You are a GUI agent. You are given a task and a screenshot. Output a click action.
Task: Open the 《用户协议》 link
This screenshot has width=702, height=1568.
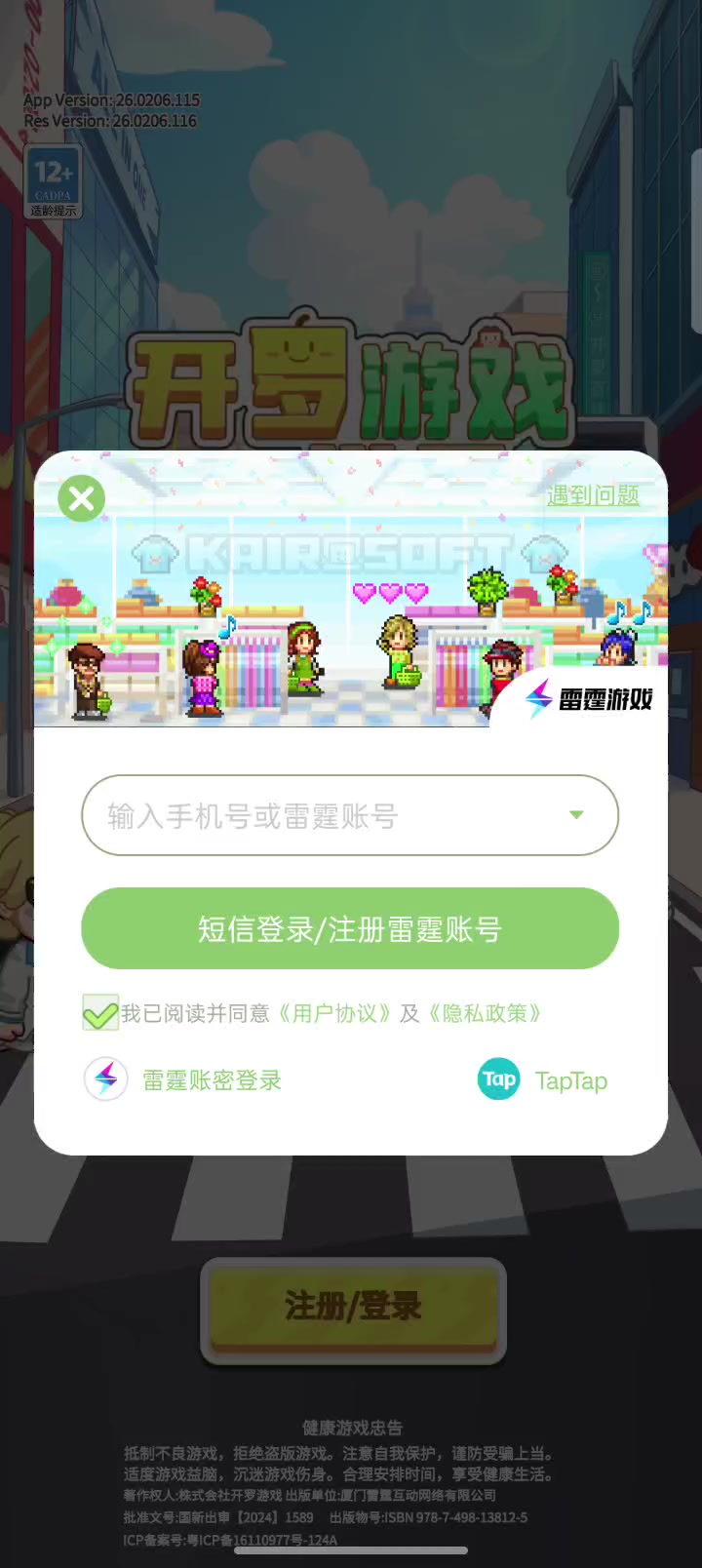[x=334, y=1013]
